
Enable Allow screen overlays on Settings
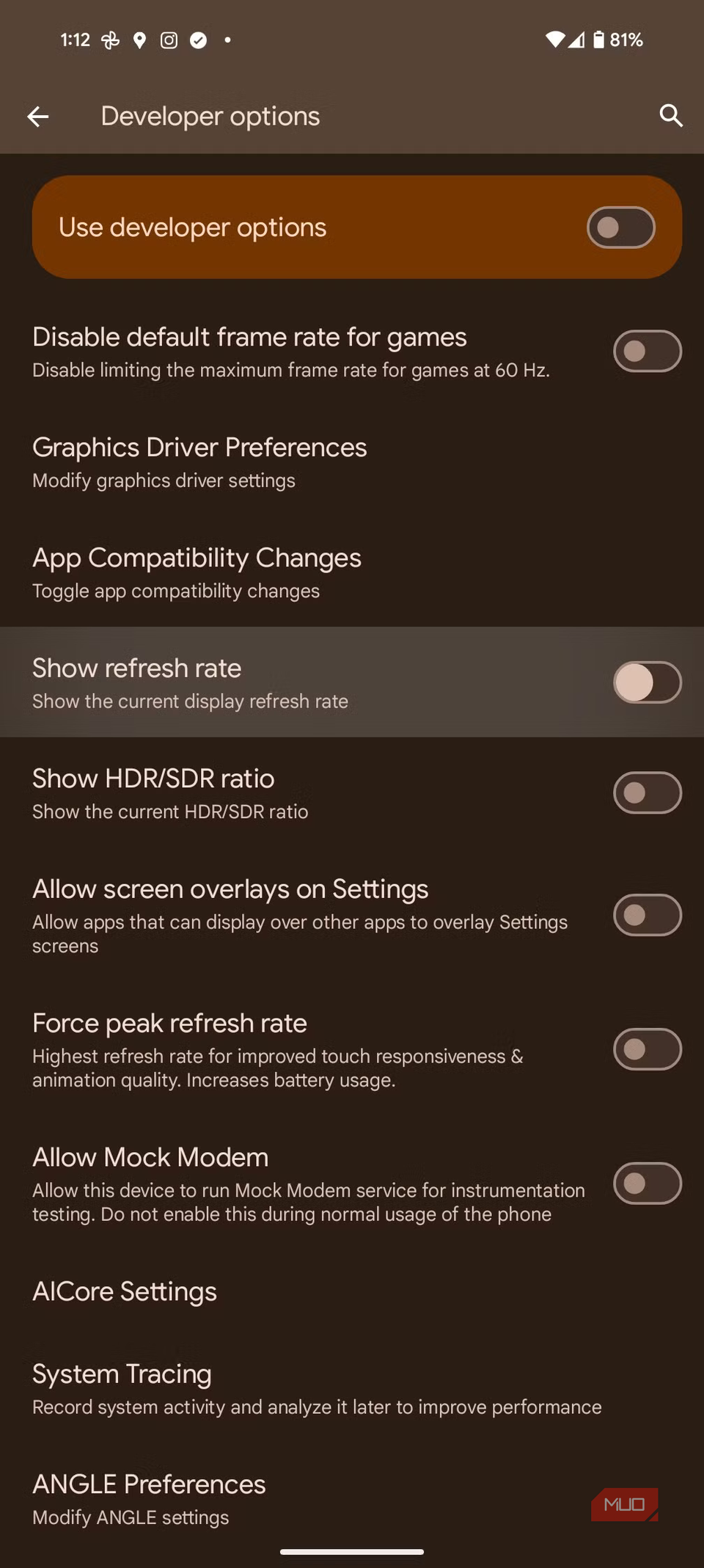pyautogui.click(x=647, y=915)
